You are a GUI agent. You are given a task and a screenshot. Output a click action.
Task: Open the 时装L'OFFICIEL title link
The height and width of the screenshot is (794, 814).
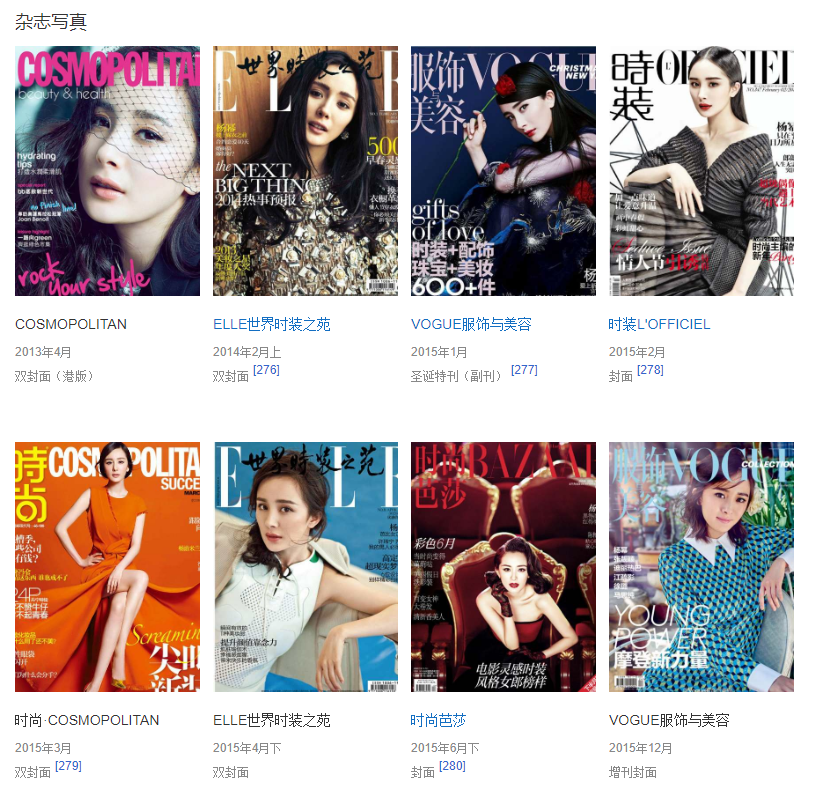click(659, 324)
